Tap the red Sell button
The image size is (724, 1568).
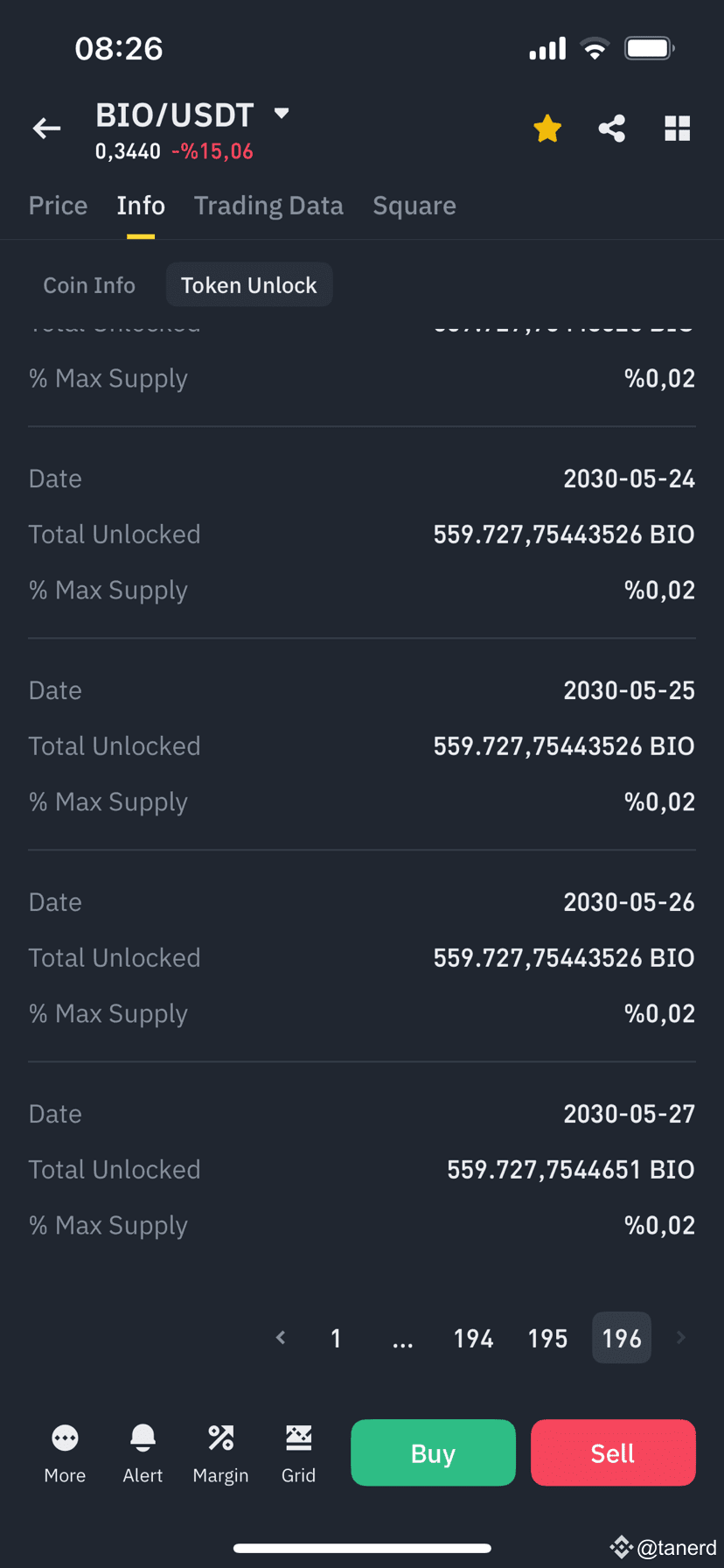click(613, 1452)
